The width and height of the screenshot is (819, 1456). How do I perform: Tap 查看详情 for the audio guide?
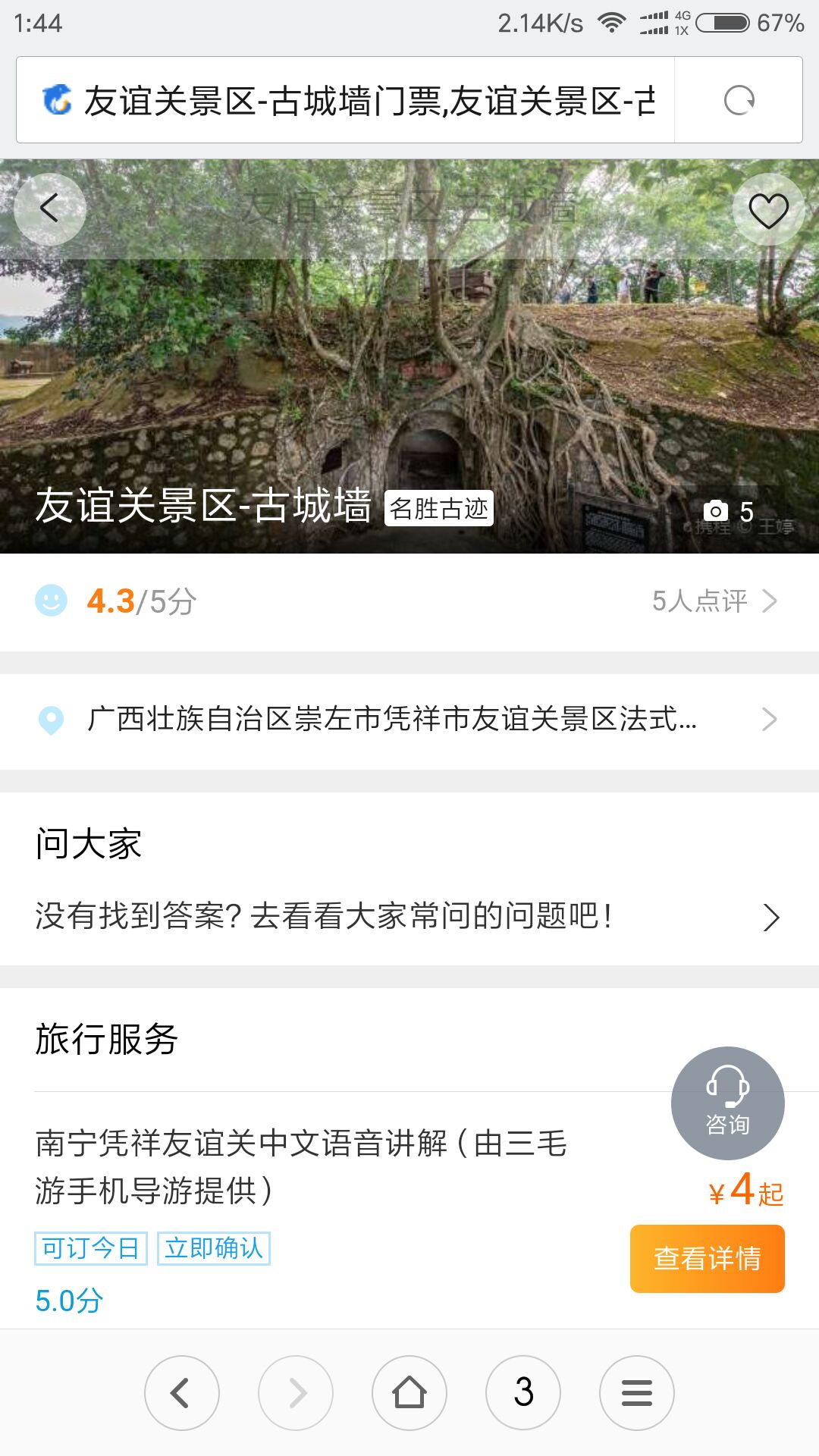click(707, 1258)
